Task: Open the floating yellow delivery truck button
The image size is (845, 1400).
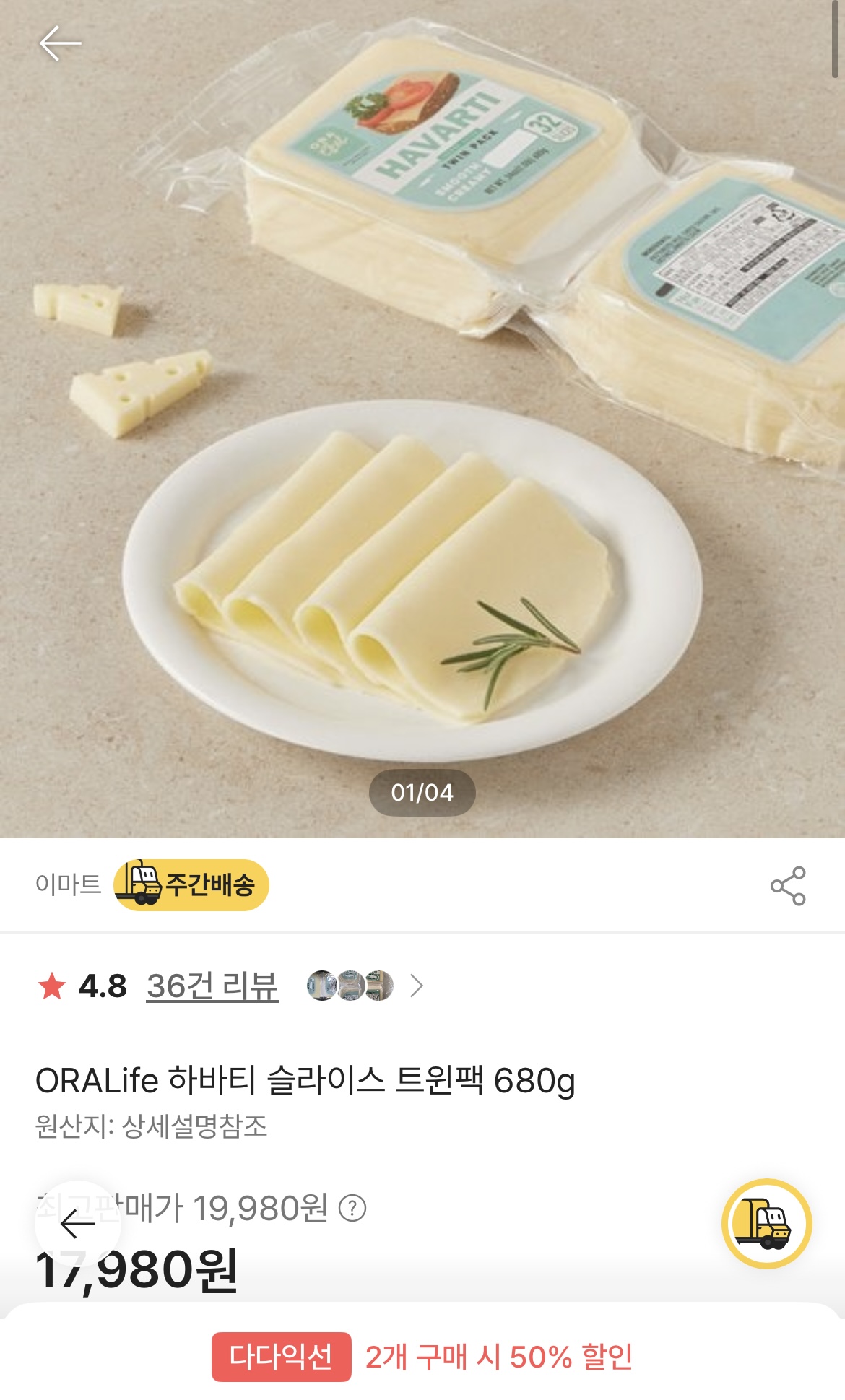Action: [x=766, y=1224]
